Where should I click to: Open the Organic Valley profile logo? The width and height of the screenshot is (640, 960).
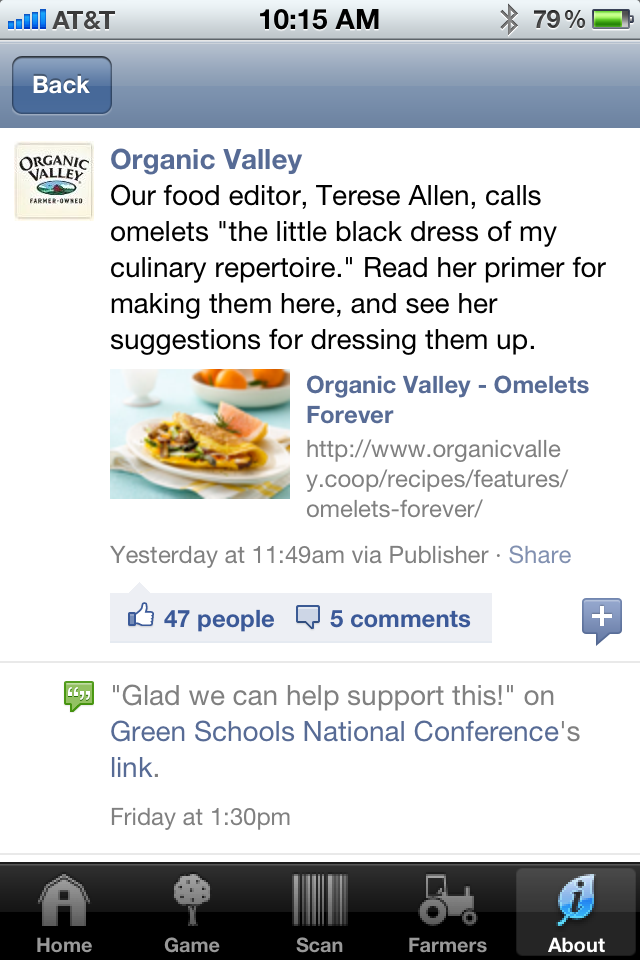click(54, 181)
